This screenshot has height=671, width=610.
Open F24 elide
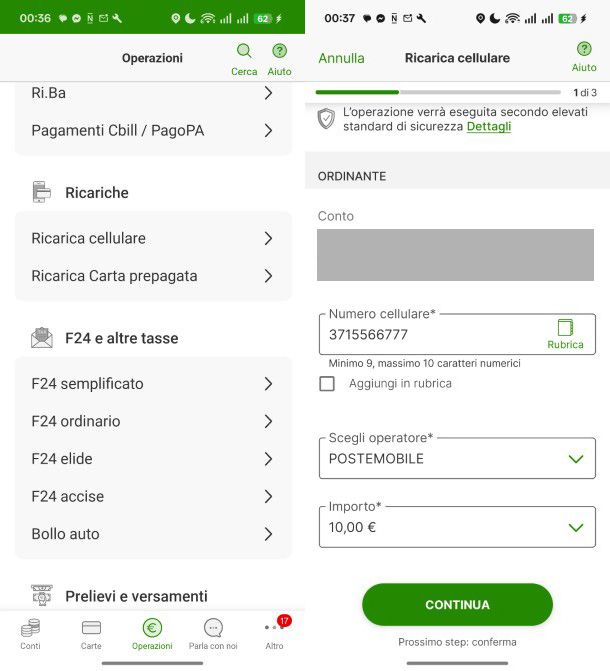click(x=153, y=459)
